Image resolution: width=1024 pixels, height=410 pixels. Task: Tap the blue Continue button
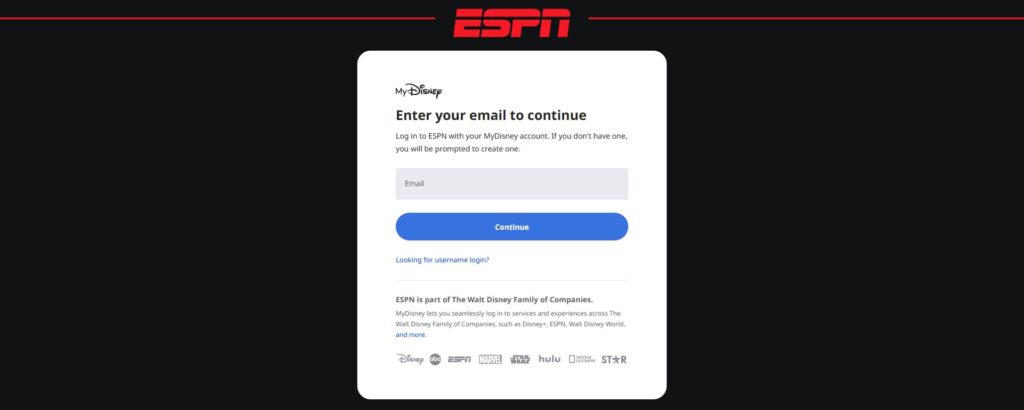pyautogui.click(x=511, y=227)
